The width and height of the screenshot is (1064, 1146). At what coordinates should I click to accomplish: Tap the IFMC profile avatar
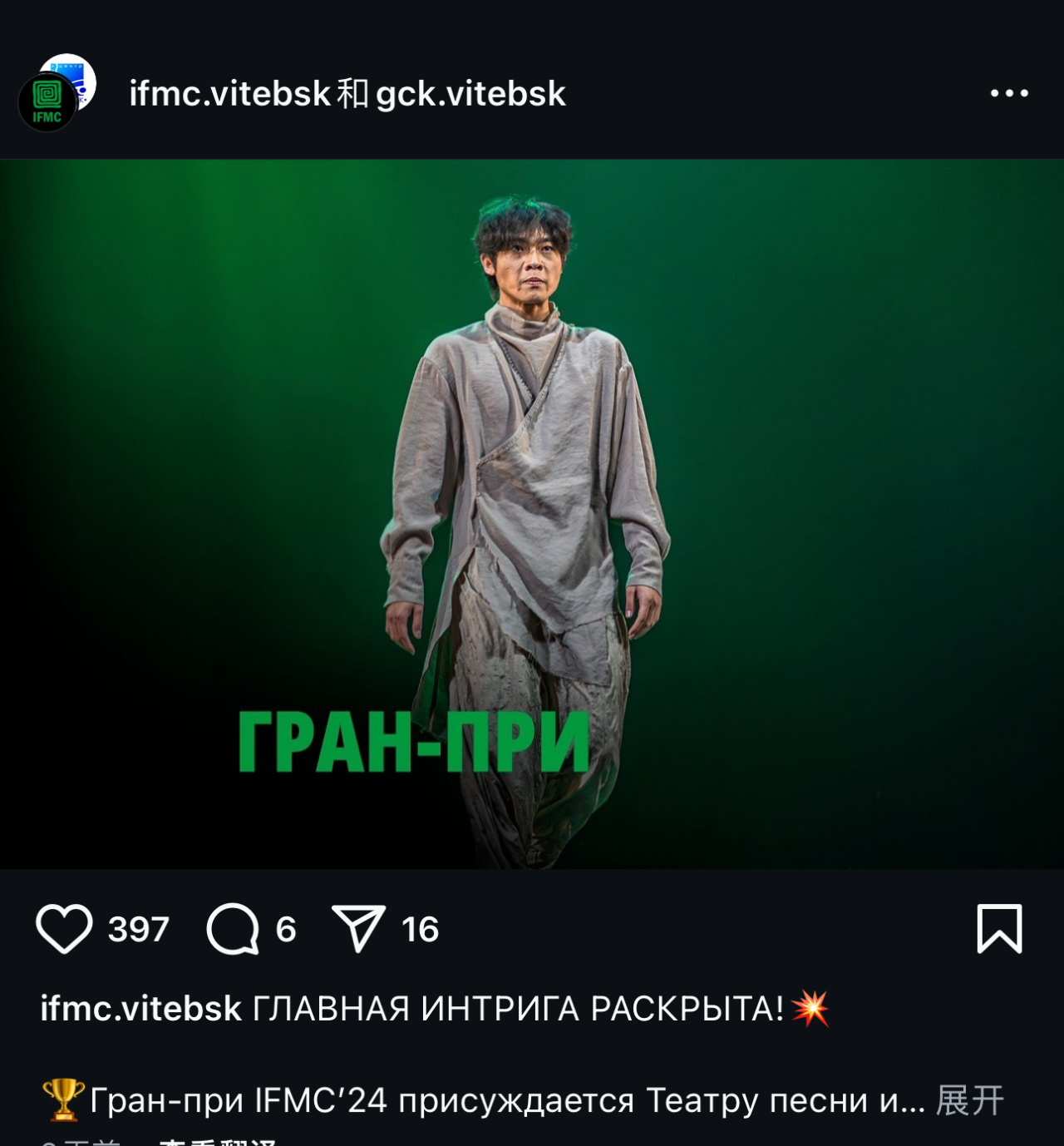click(48, 103)
